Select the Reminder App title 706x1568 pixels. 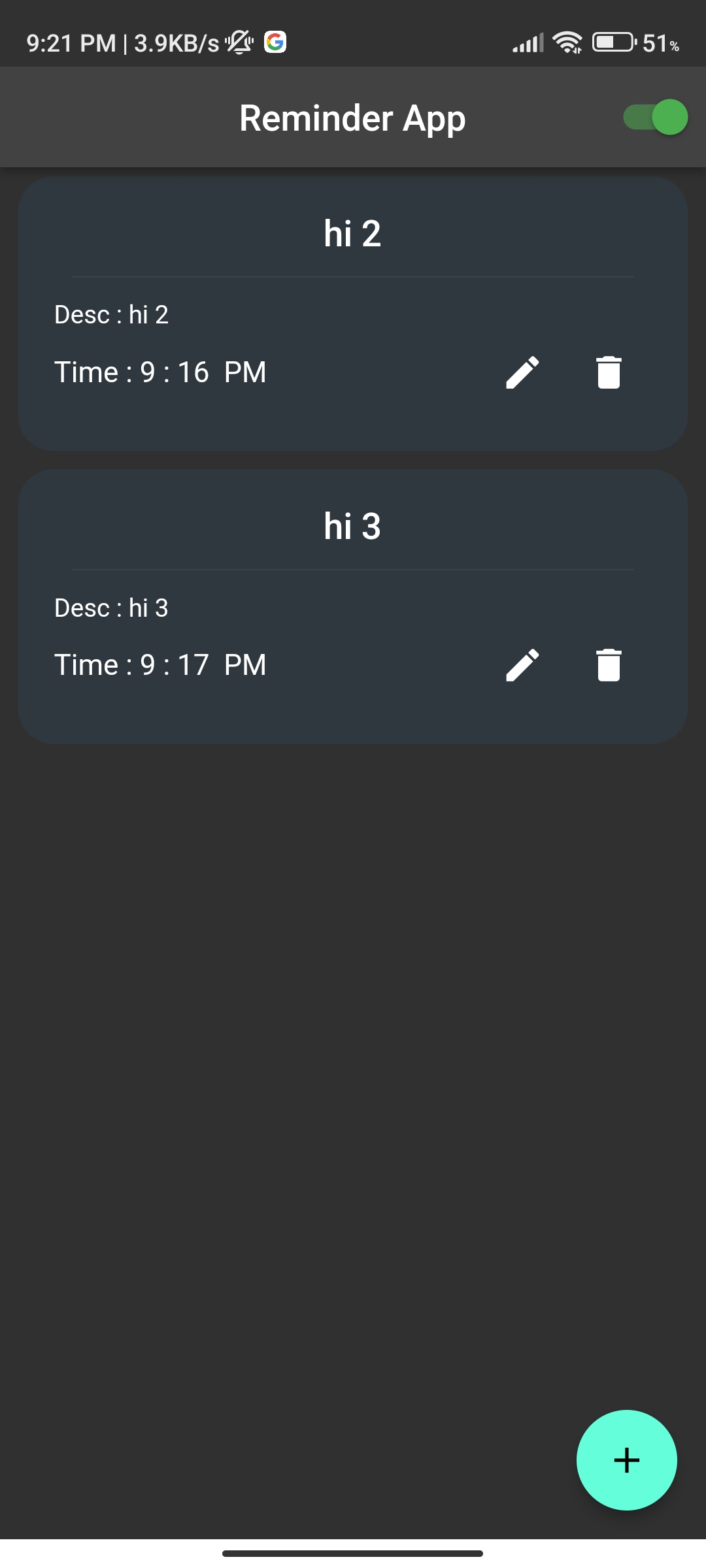pyautogui.click(x=352, y=118)
